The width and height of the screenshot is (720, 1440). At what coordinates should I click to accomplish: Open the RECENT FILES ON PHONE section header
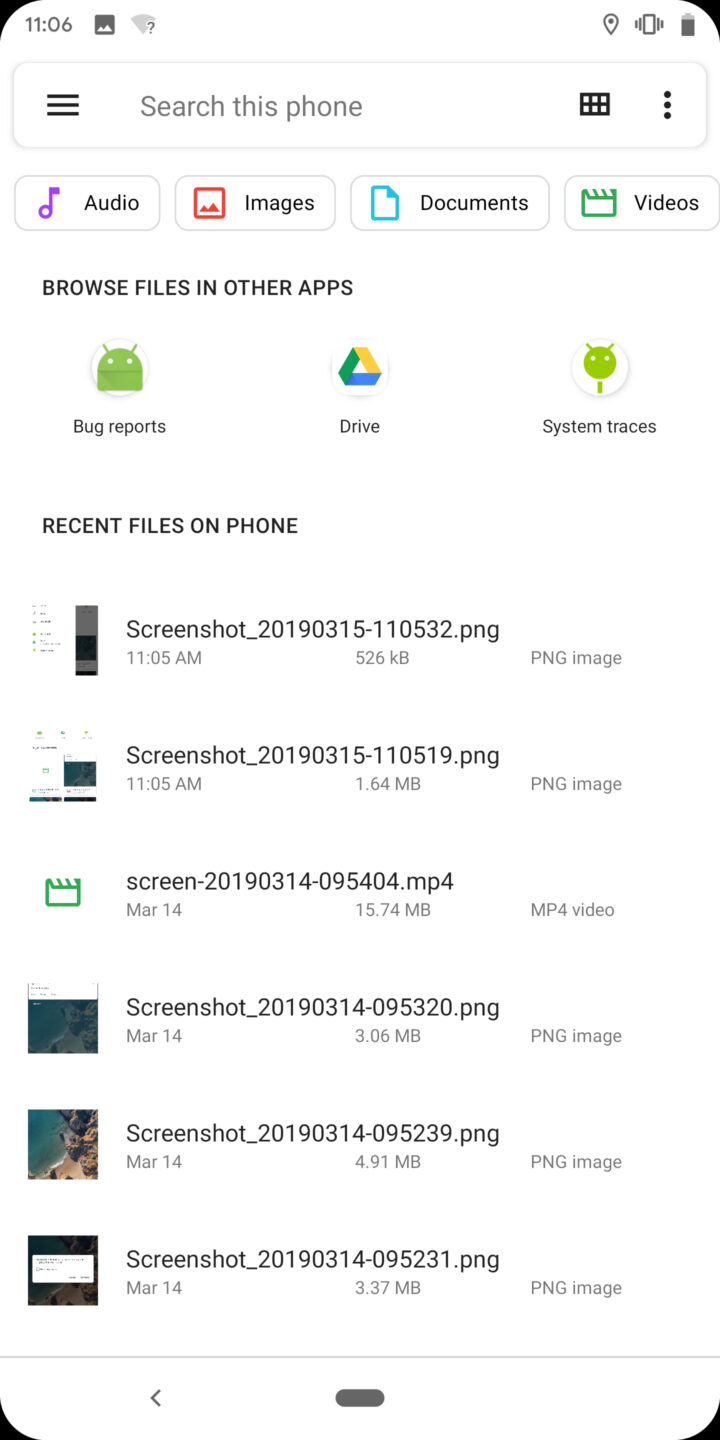[169, 525]
